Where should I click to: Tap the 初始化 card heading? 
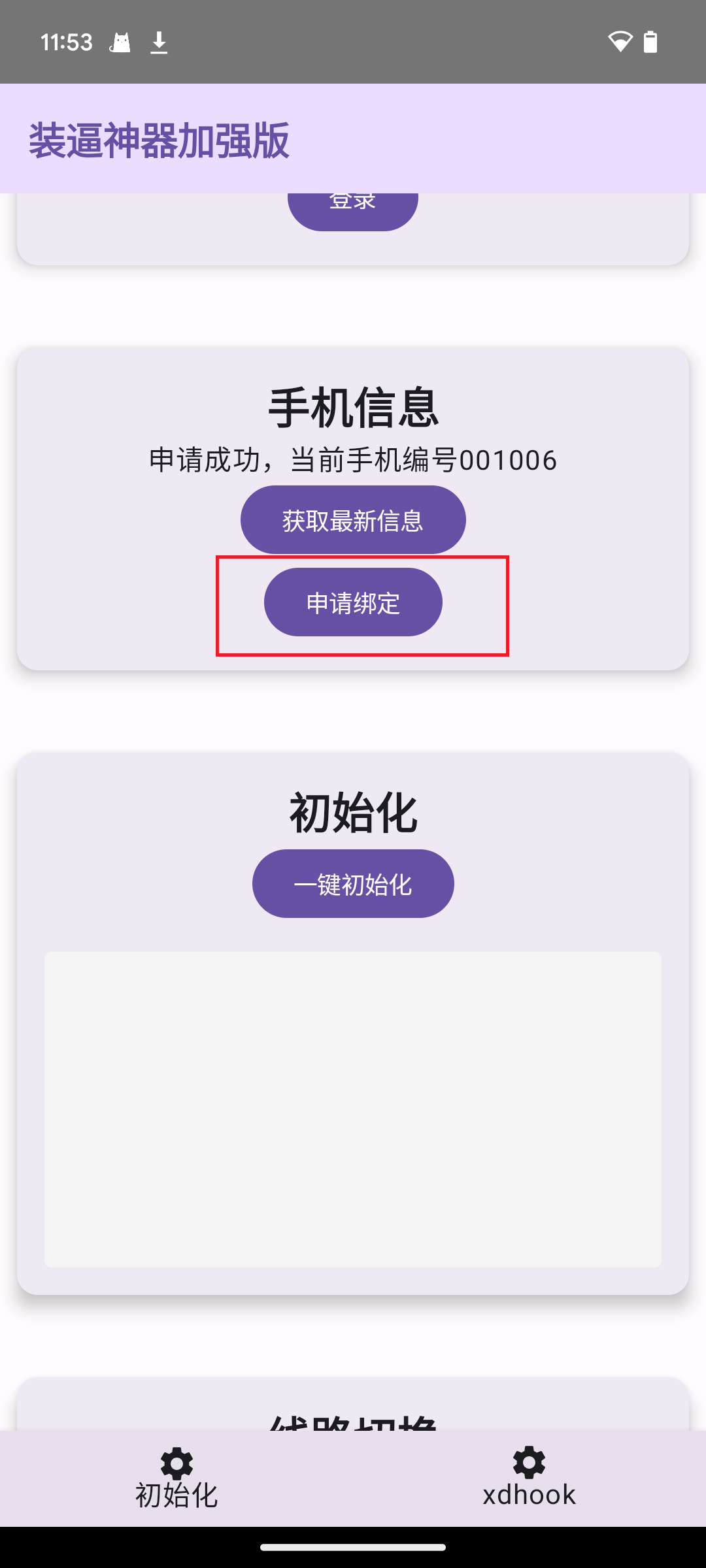click(353, 812)
